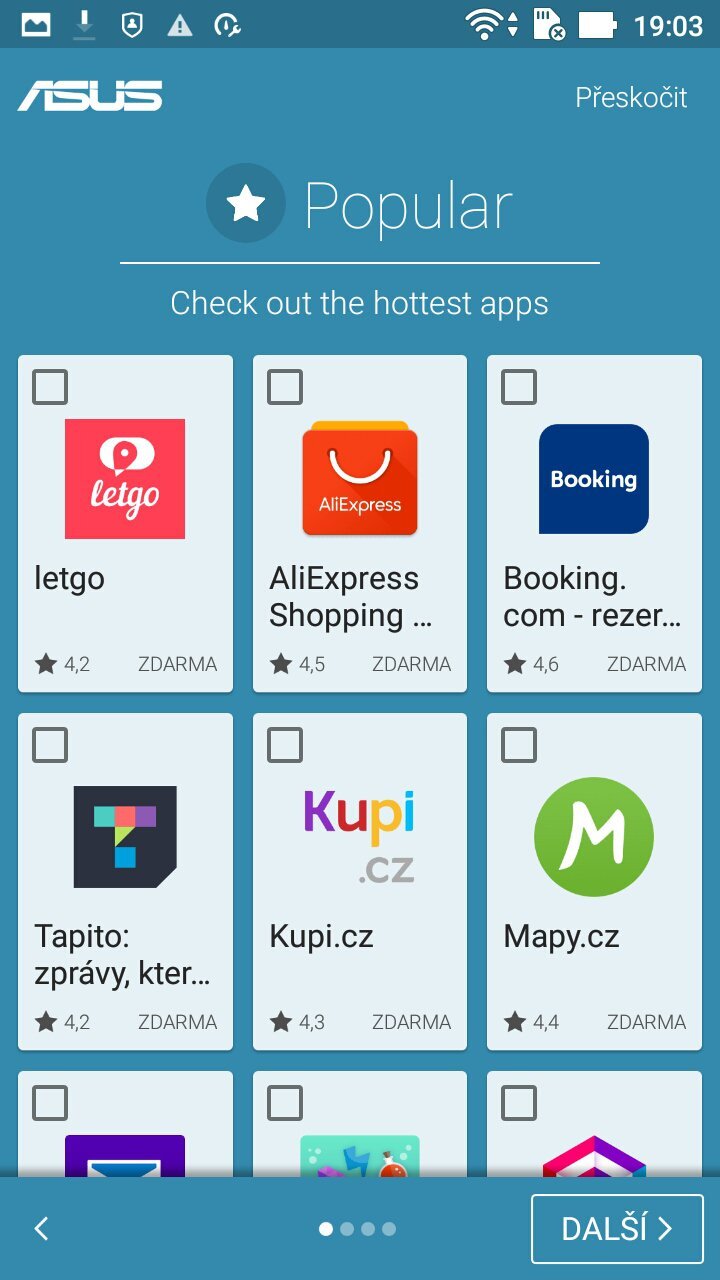
Task: Skip setup with Přeskočit
Action: pyautogui.click(x=631, y=98)
